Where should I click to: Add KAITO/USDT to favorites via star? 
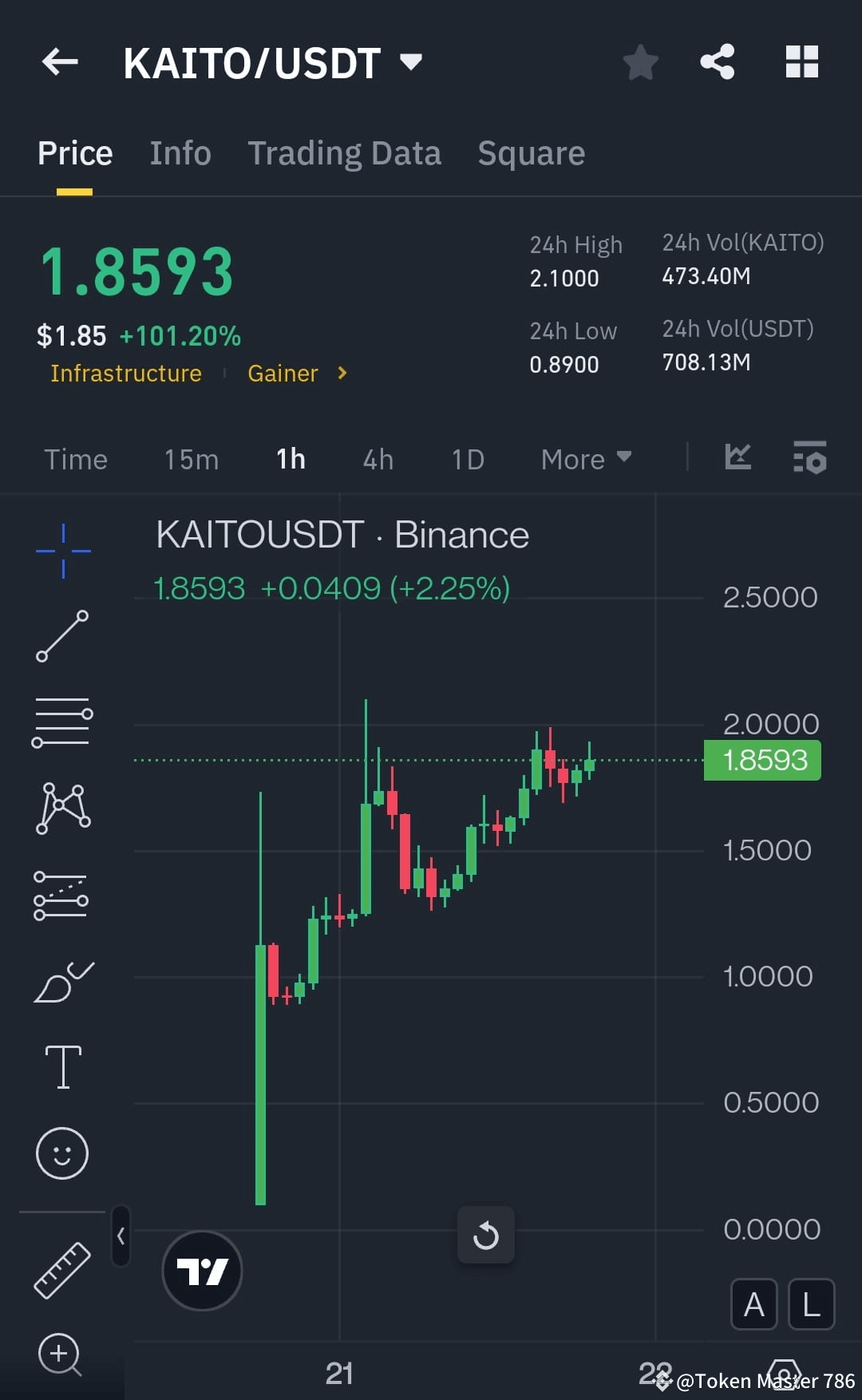[640, 62]
